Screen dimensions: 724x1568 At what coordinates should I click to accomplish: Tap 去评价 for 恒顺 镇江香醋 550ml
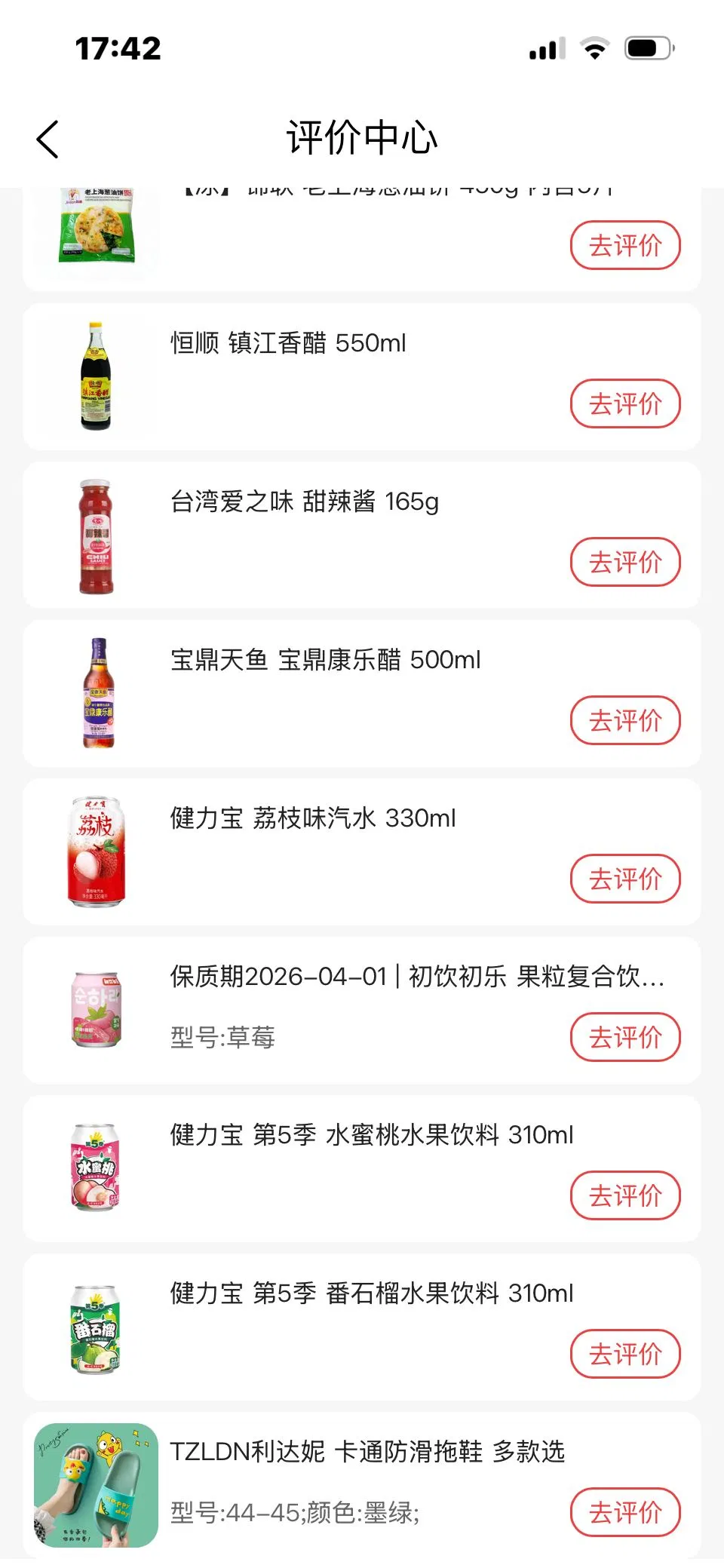(x=624, y=404)
